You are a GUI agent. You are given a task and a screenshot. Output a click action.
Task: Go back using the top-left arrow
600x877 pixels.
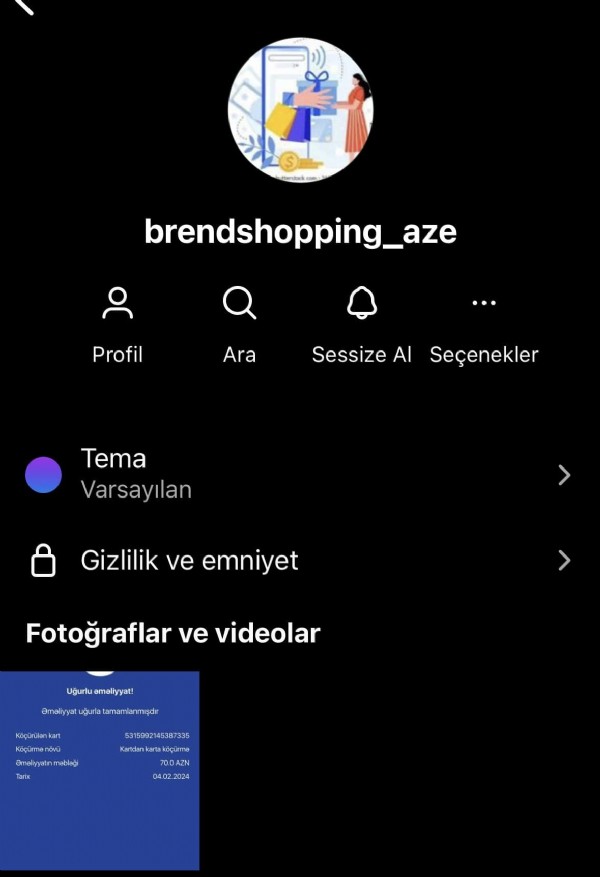point(22,6)
